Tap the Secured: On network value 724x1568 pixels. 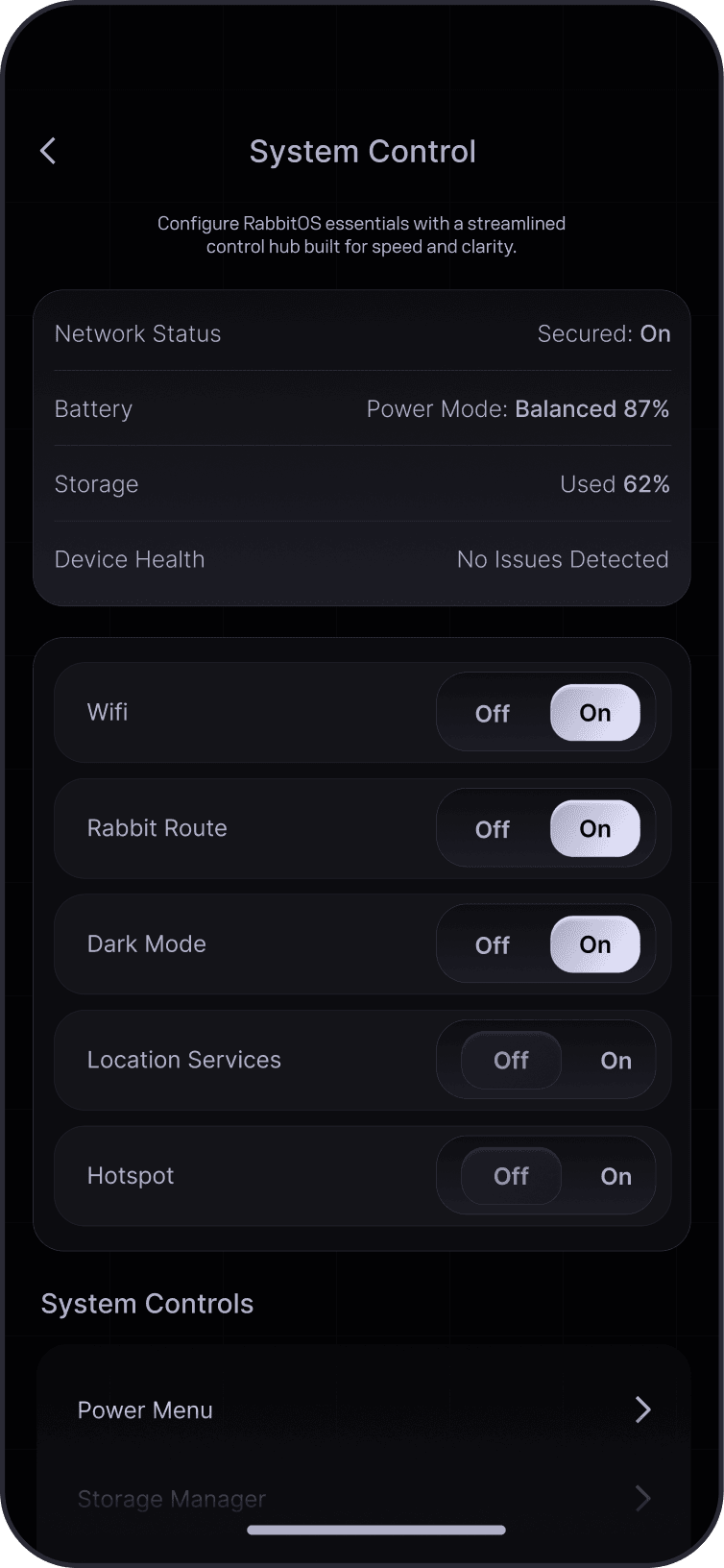coord(604,333)
